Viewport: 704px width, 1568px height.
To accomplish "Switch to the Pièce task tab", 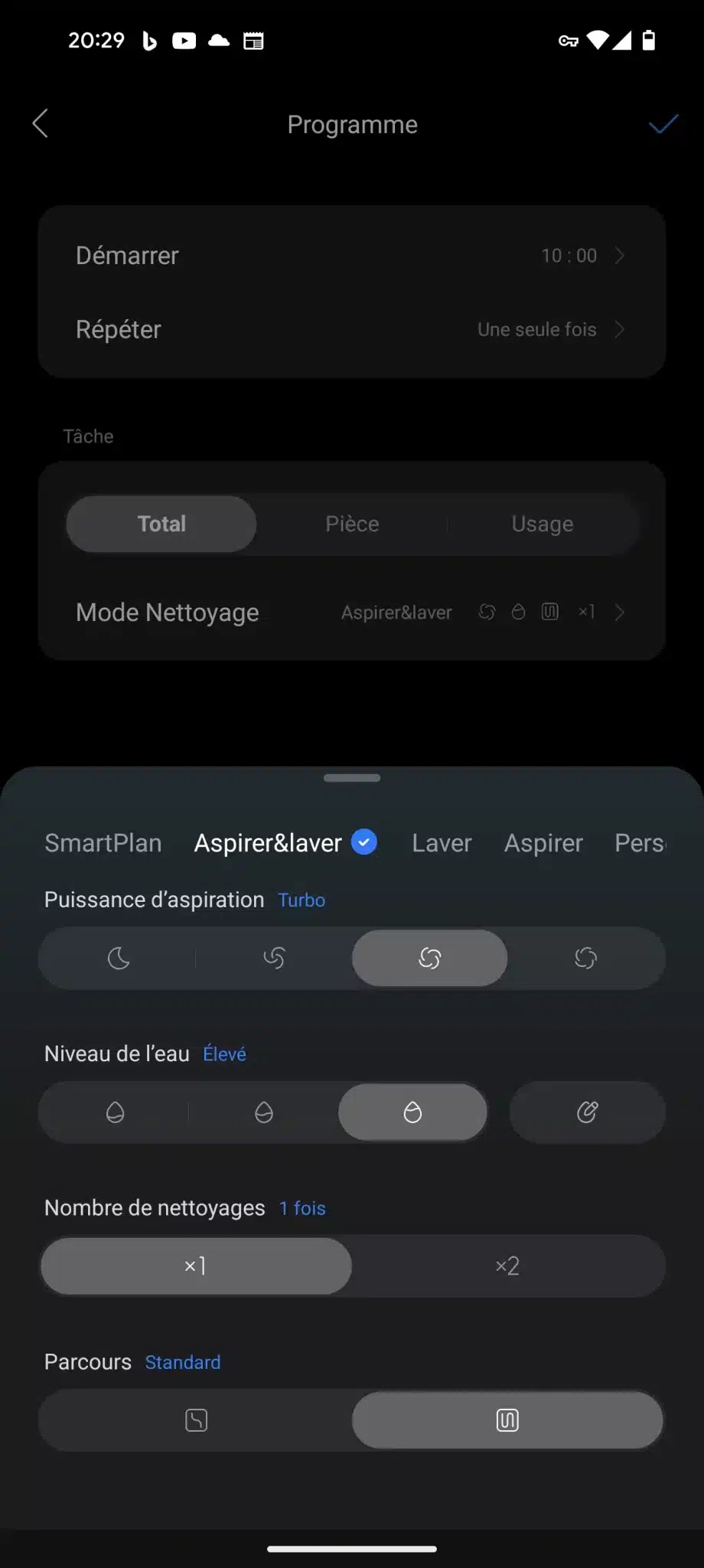I will coord(352,524).
